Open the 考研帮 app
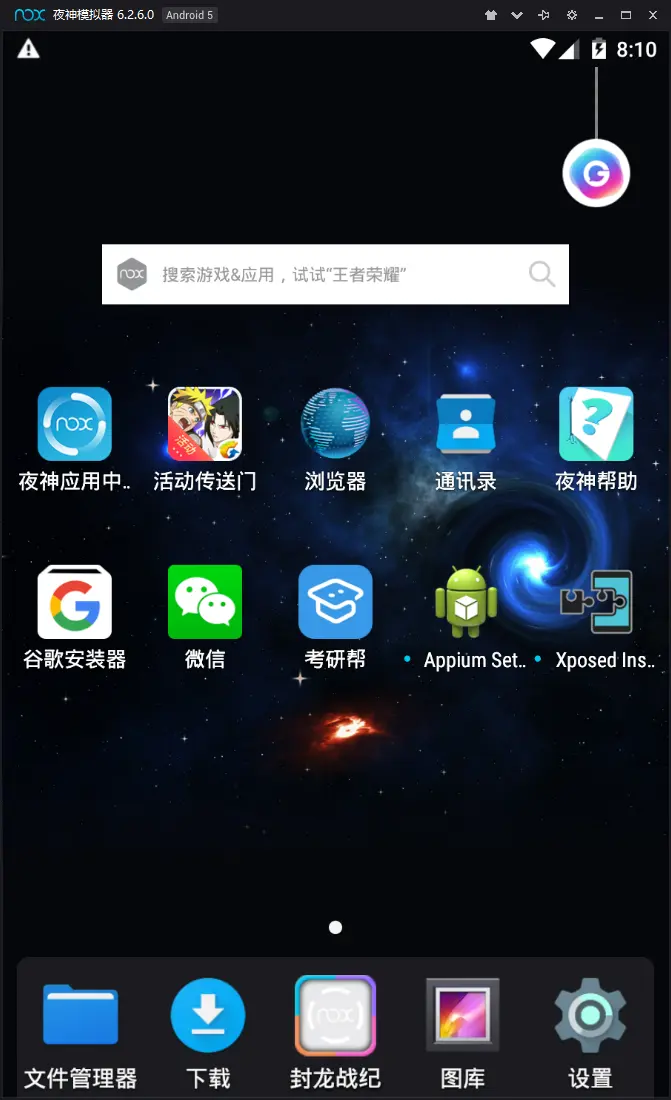The width and height of the screenshot is (671, 1100). tap(335, 602)
